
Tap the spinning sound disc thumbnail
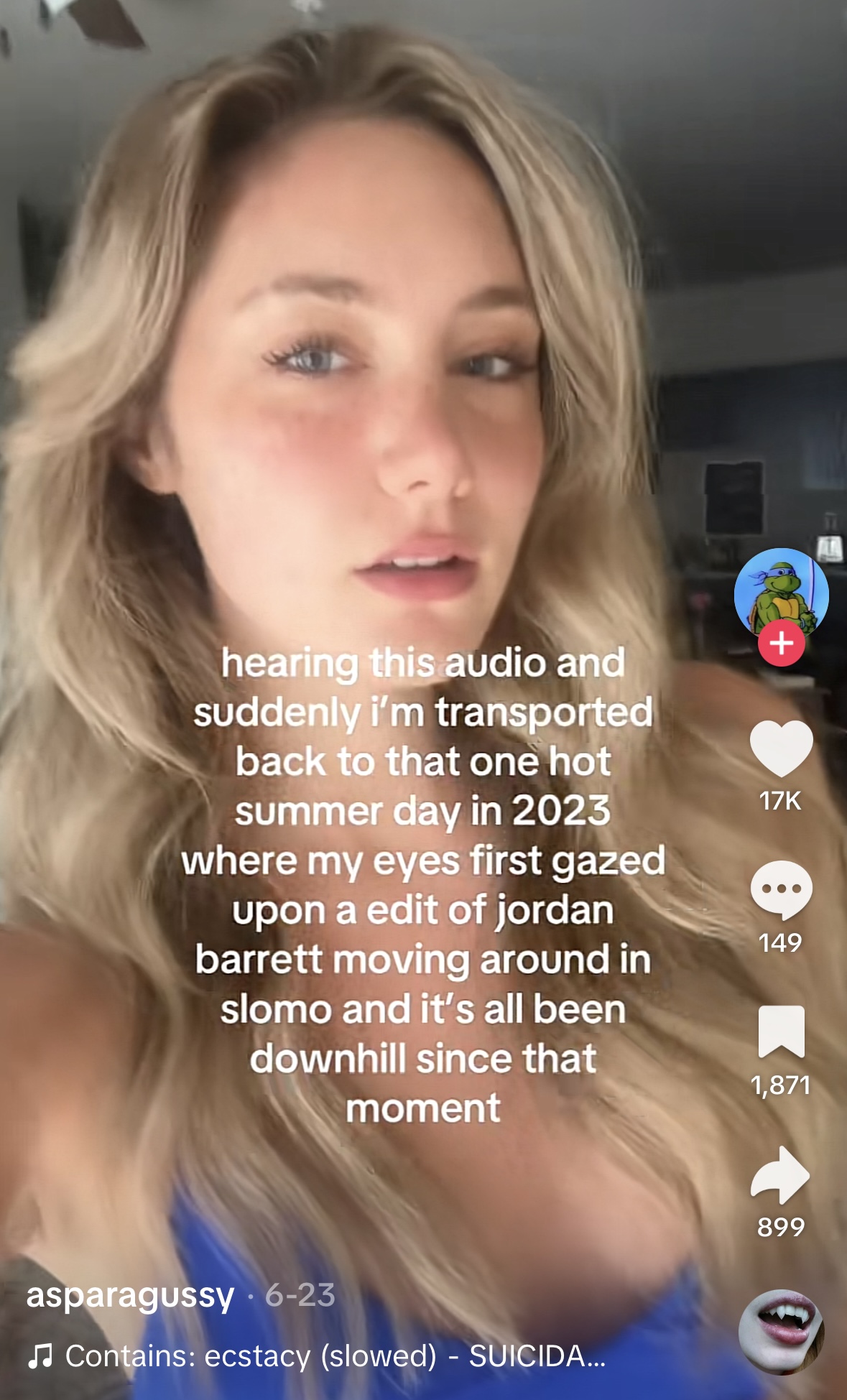coord(781,1332)
